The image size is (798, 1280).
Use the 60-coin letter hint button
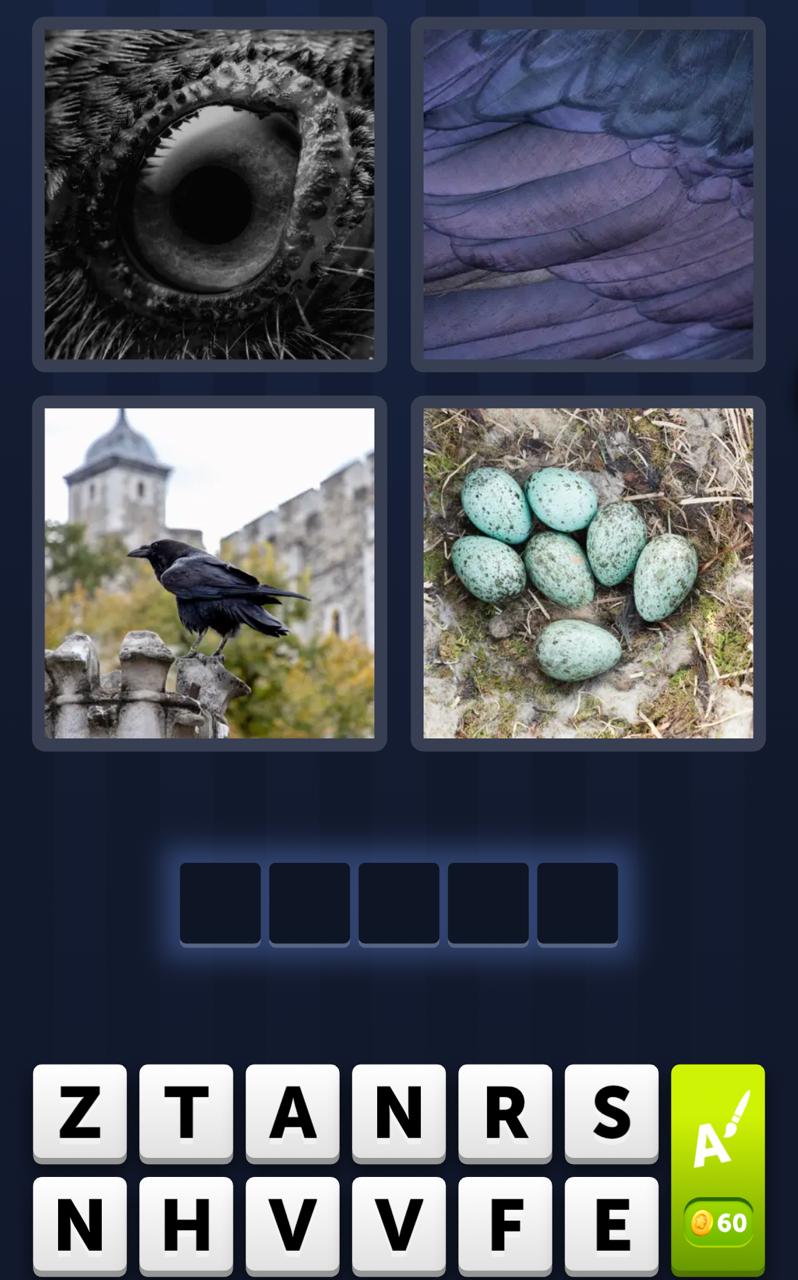point(718,1168)
